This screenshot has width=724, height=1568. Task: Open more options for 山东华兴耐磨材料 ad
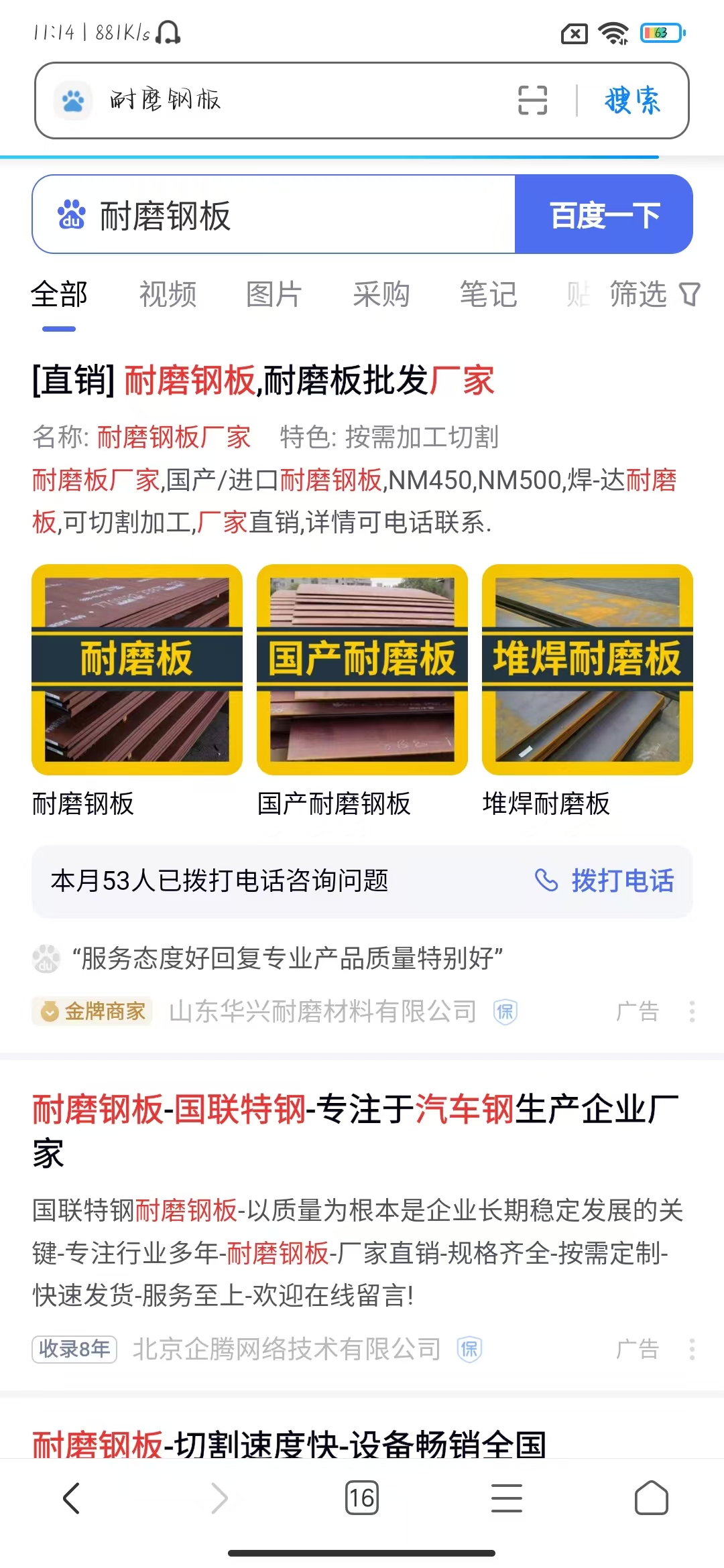click(692, 1011)
